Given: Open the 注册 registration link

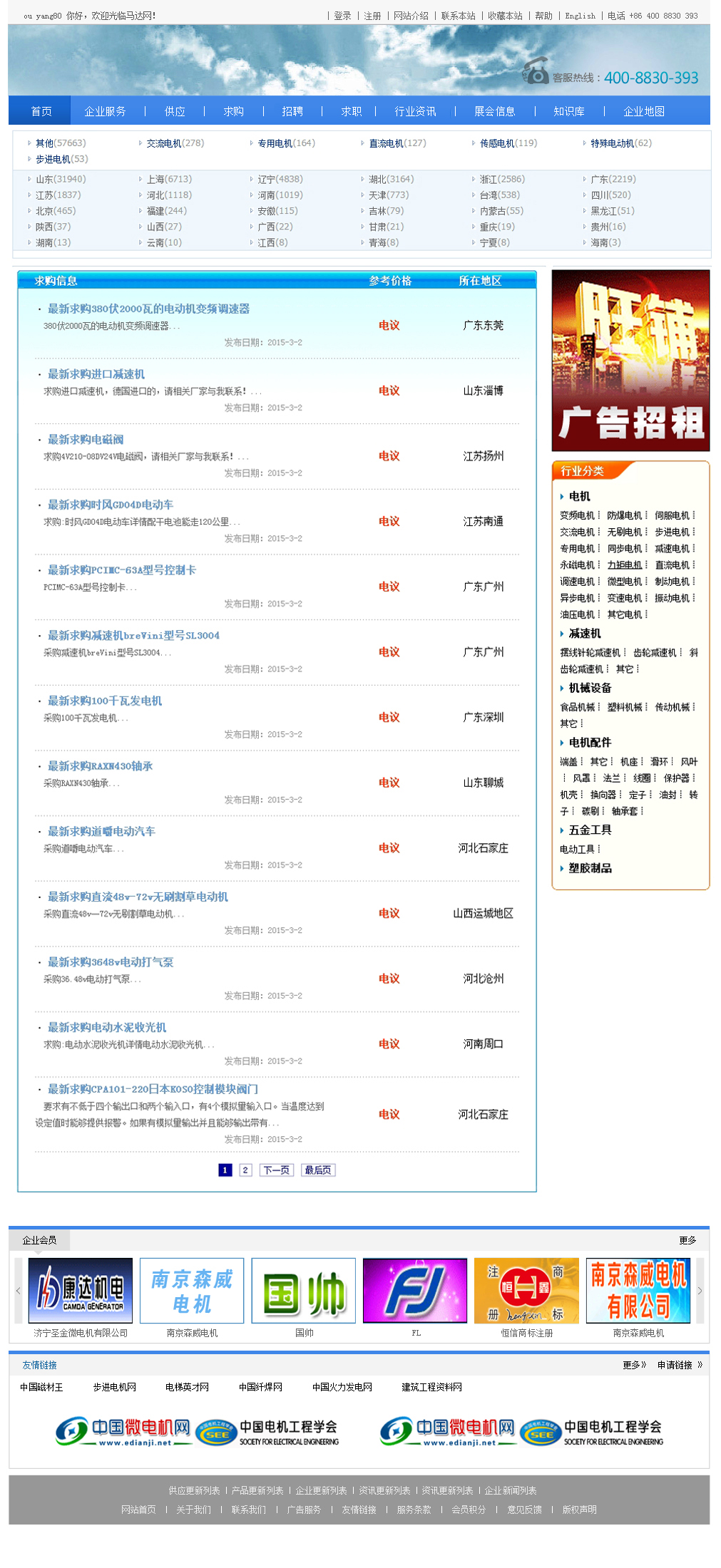Looking at the screenshot, I should pos(372,16).
